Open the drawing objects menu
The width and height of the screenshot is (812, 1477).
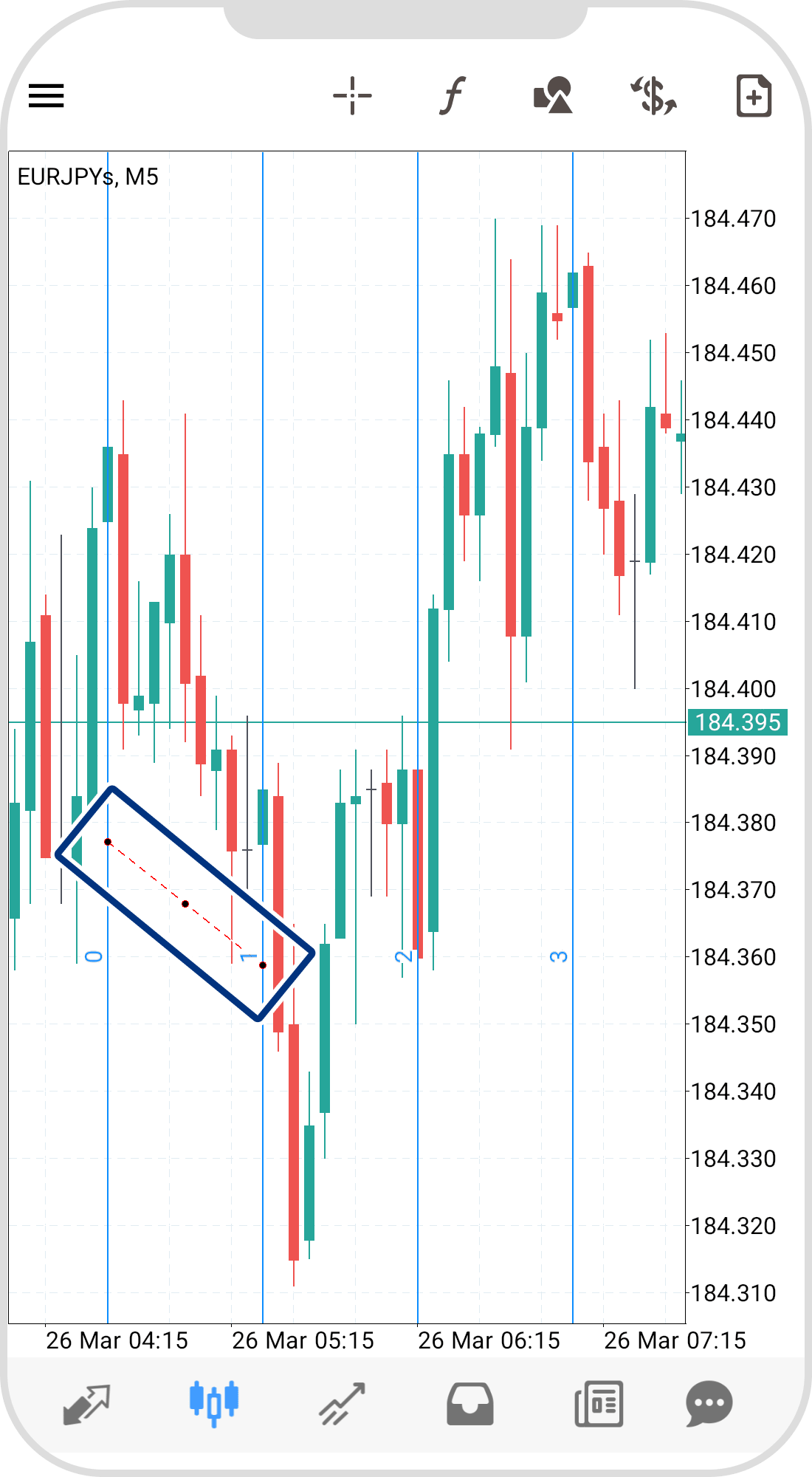click(x=553, y=96)
